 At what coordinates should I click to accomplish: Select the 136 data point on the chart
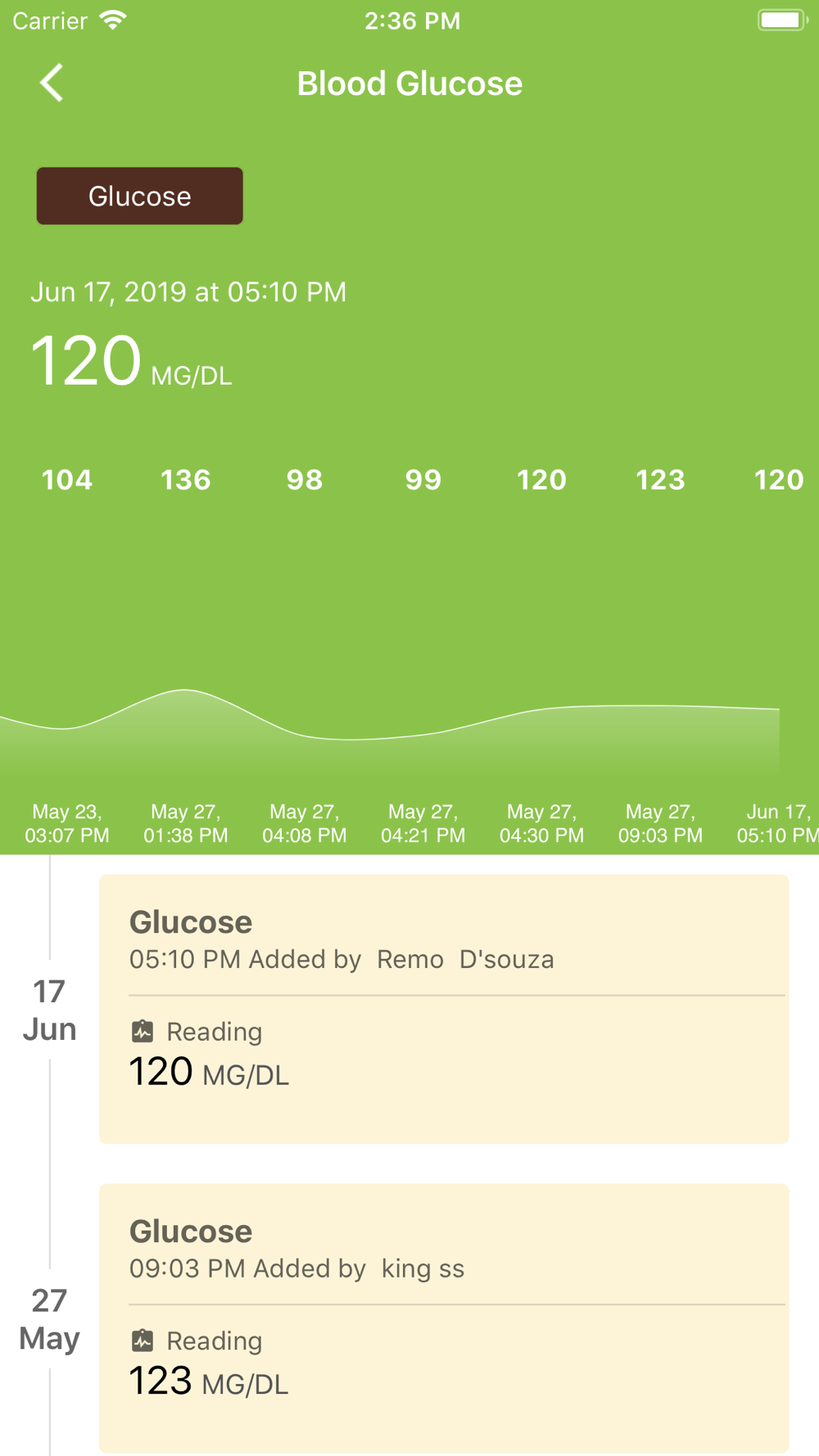pyautogui.click(x=186, y=480)
